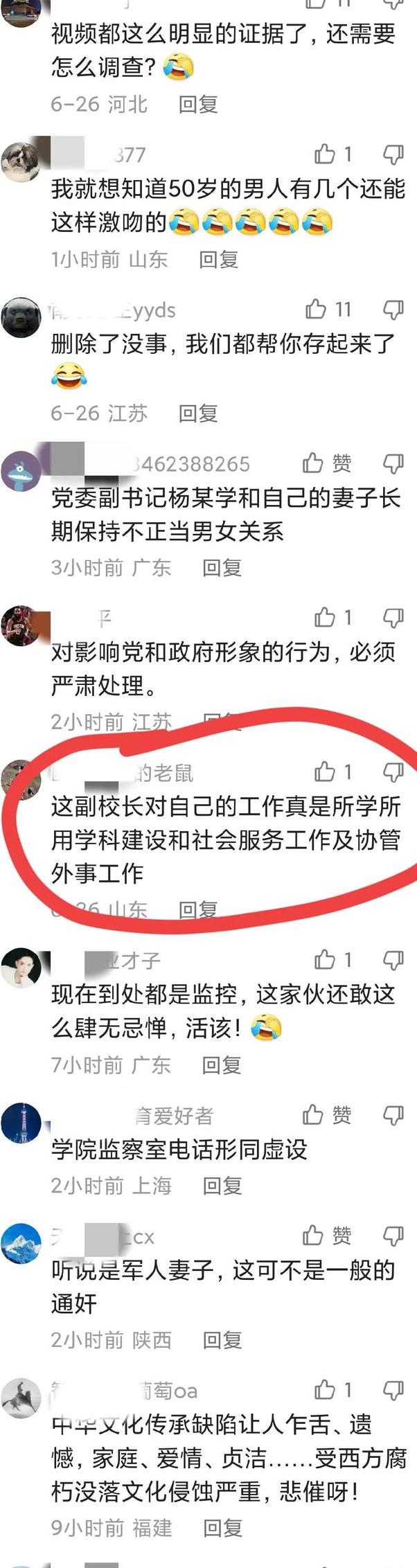This screenshot has width=417, height=1568.
Task: Reply to the 2小时前 上海 comment
Action: point(222,1186)
